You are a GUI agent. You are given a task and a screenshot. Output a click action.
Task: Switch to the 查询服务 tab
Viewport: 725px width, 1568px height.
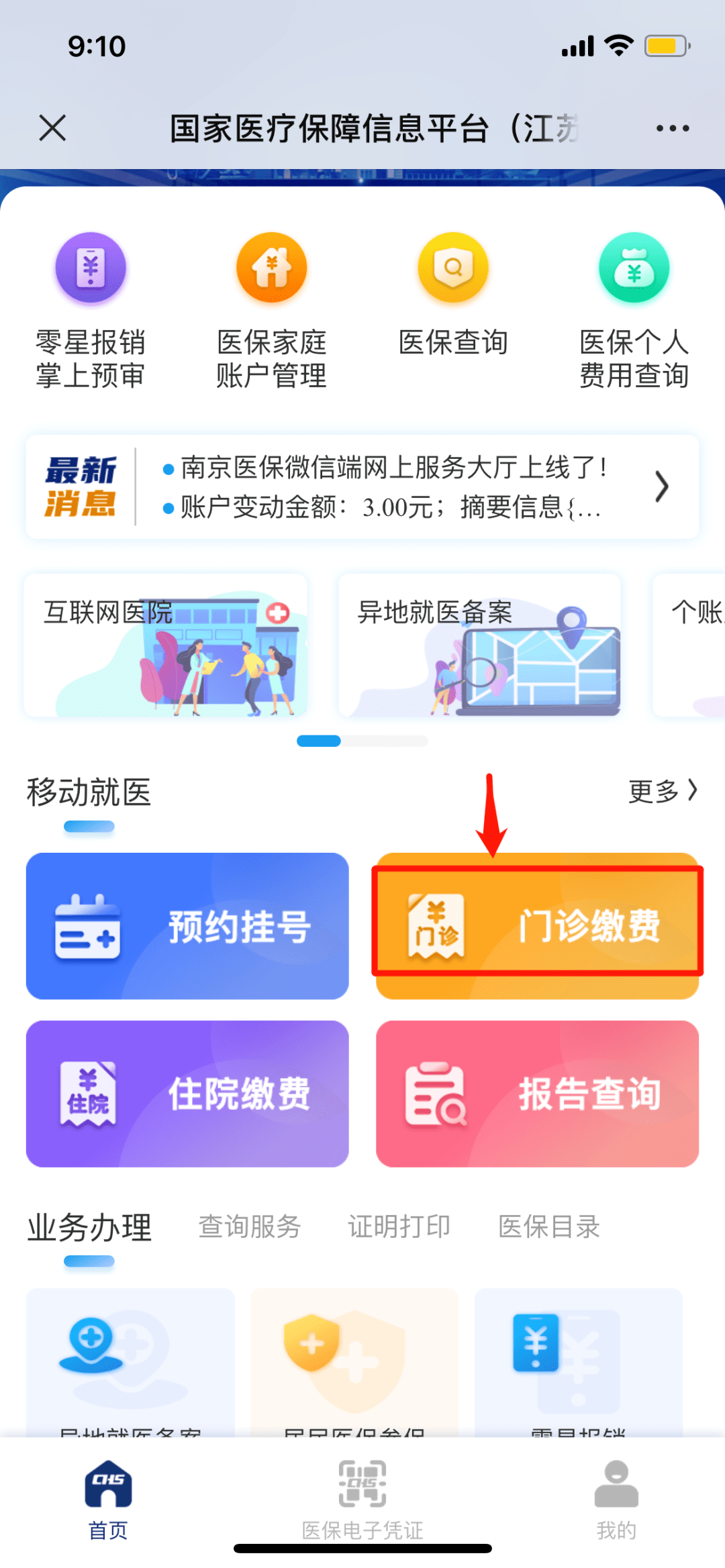point(250,1226)
